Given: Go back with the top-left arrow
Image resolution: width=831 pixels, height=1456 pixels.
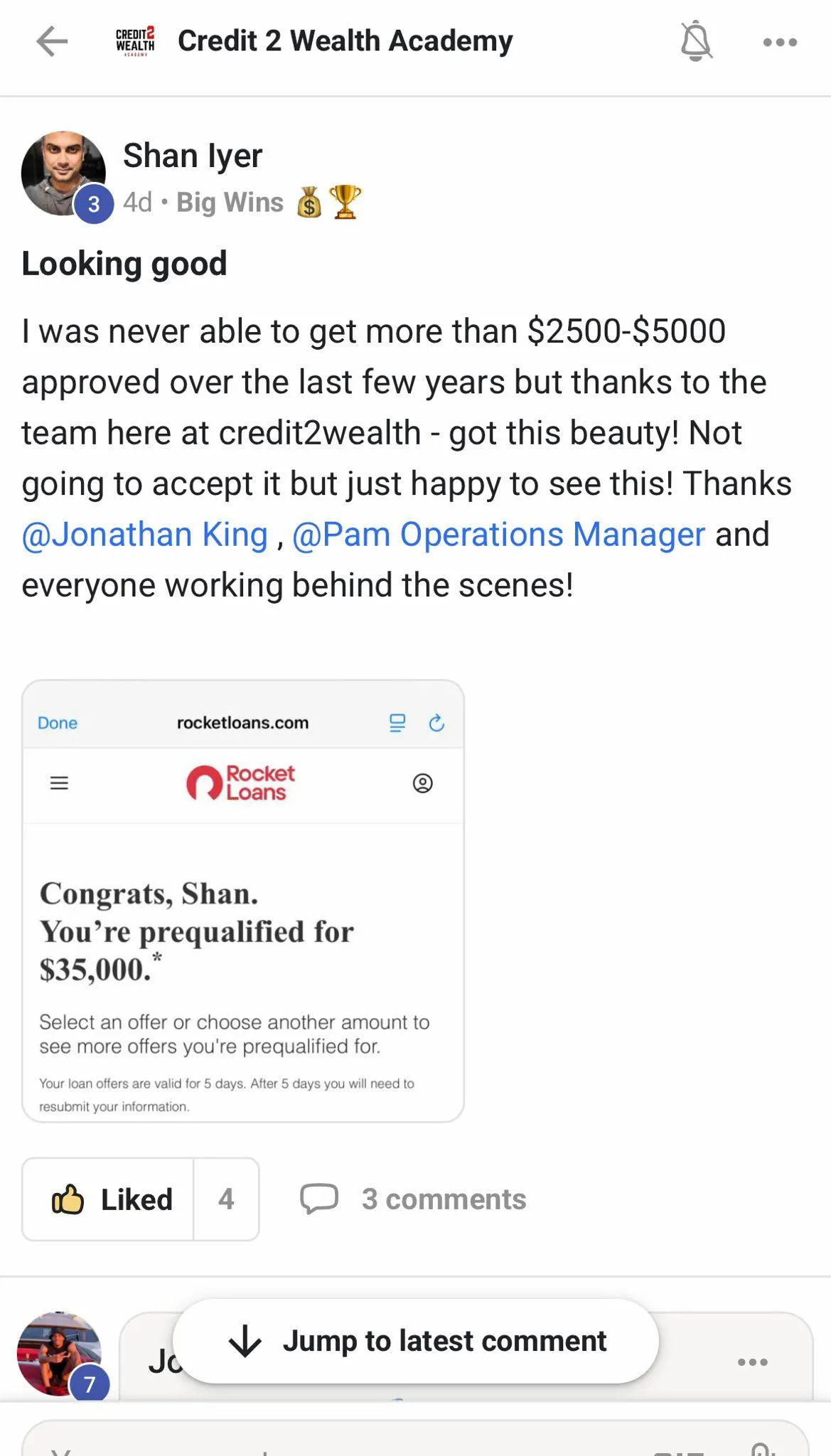Looking at the screenshot, I should pos(52,41).
